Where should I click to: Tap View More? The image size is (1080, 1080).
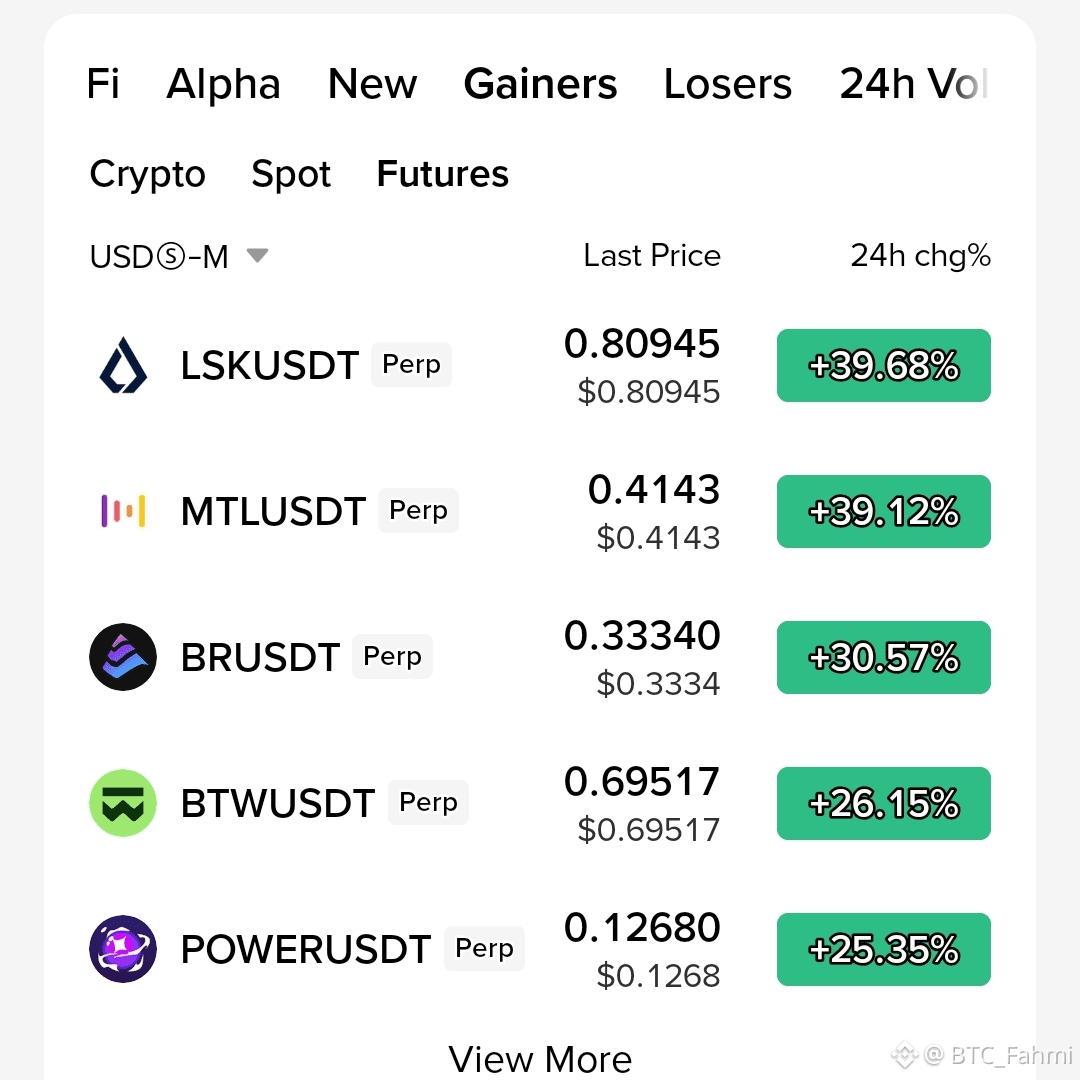tap(540, 1059)
